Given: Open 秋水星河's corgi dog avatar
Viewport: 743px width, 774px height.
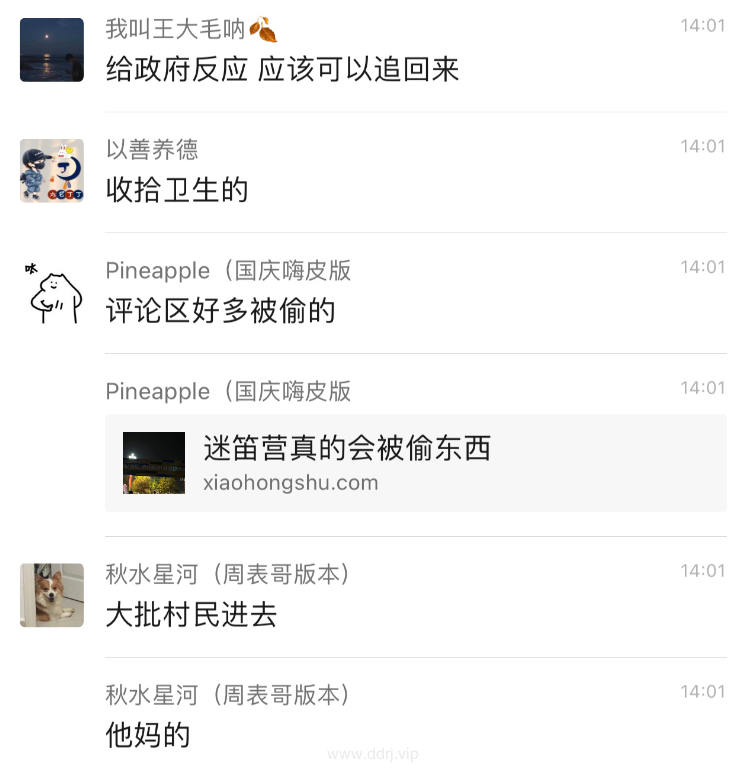Looking at the screenshot, I should [x=52, y=595].
